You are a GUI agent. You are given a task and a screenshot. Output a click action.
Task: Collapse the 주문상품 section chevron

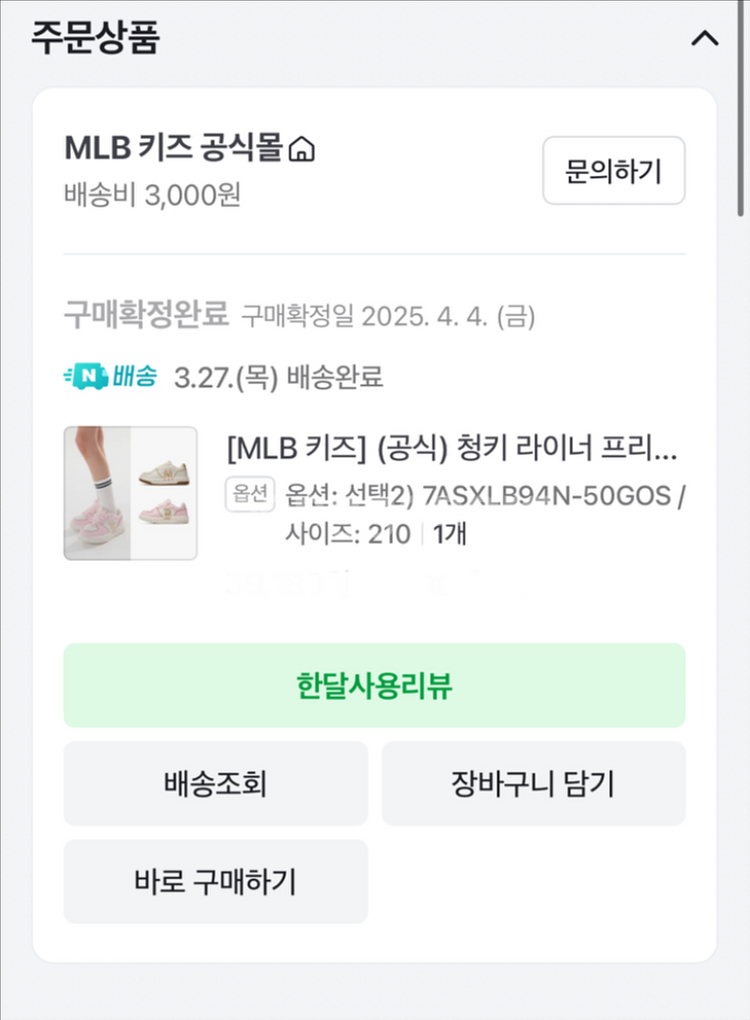point(705,39)
